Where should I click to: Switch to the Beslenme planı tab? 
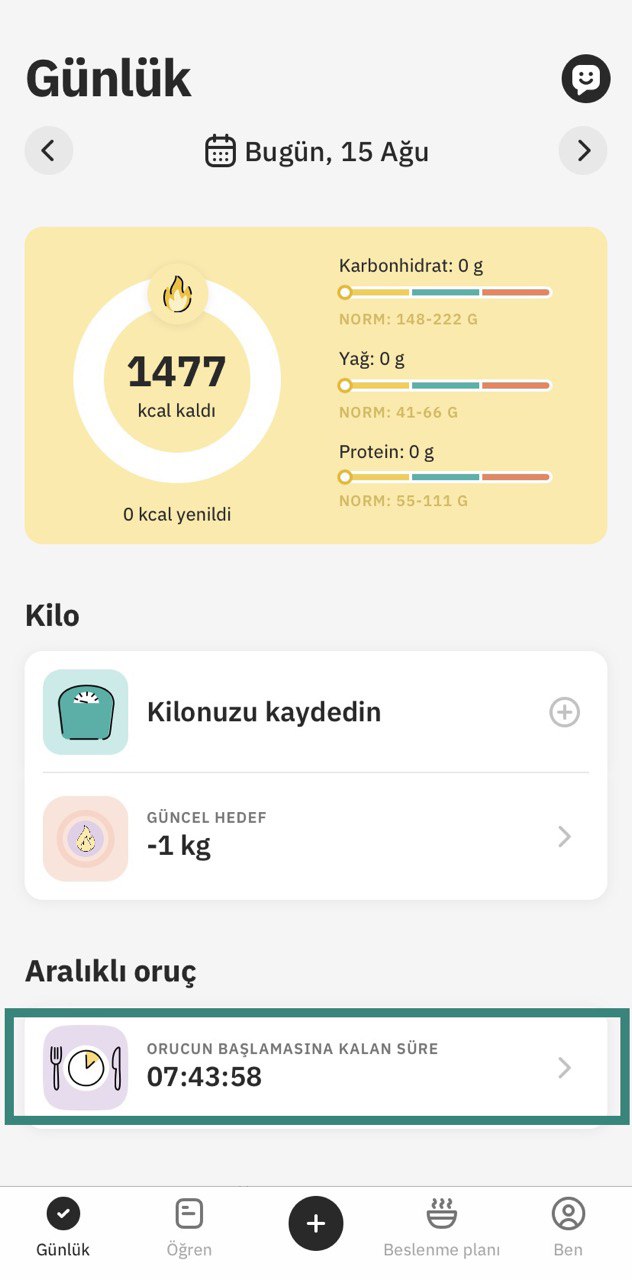[x=442, y=1228]
